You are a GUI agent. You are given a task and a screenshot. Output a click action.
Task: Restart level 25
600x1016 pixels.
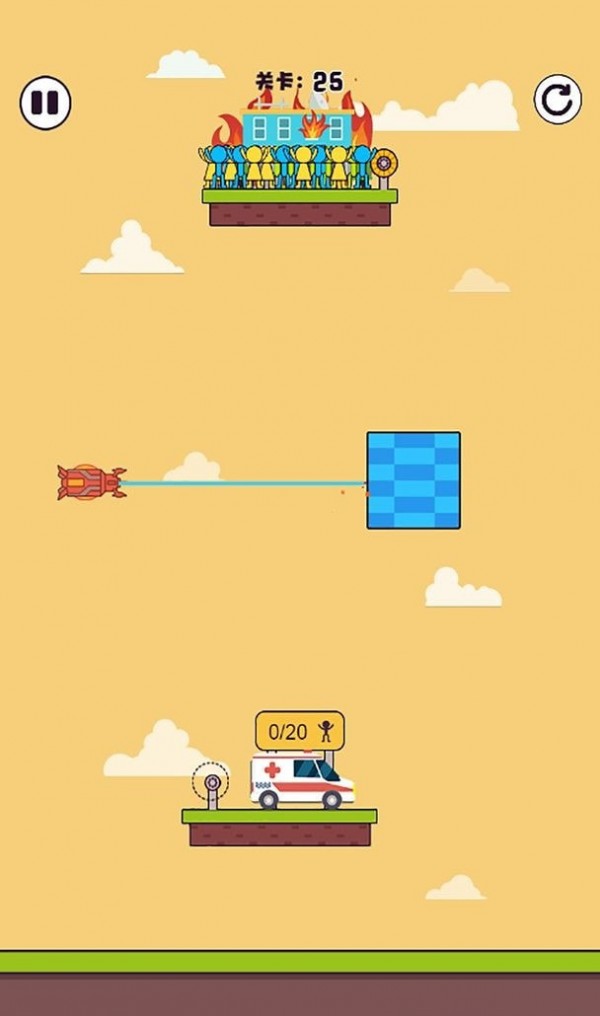coord(557,99)
